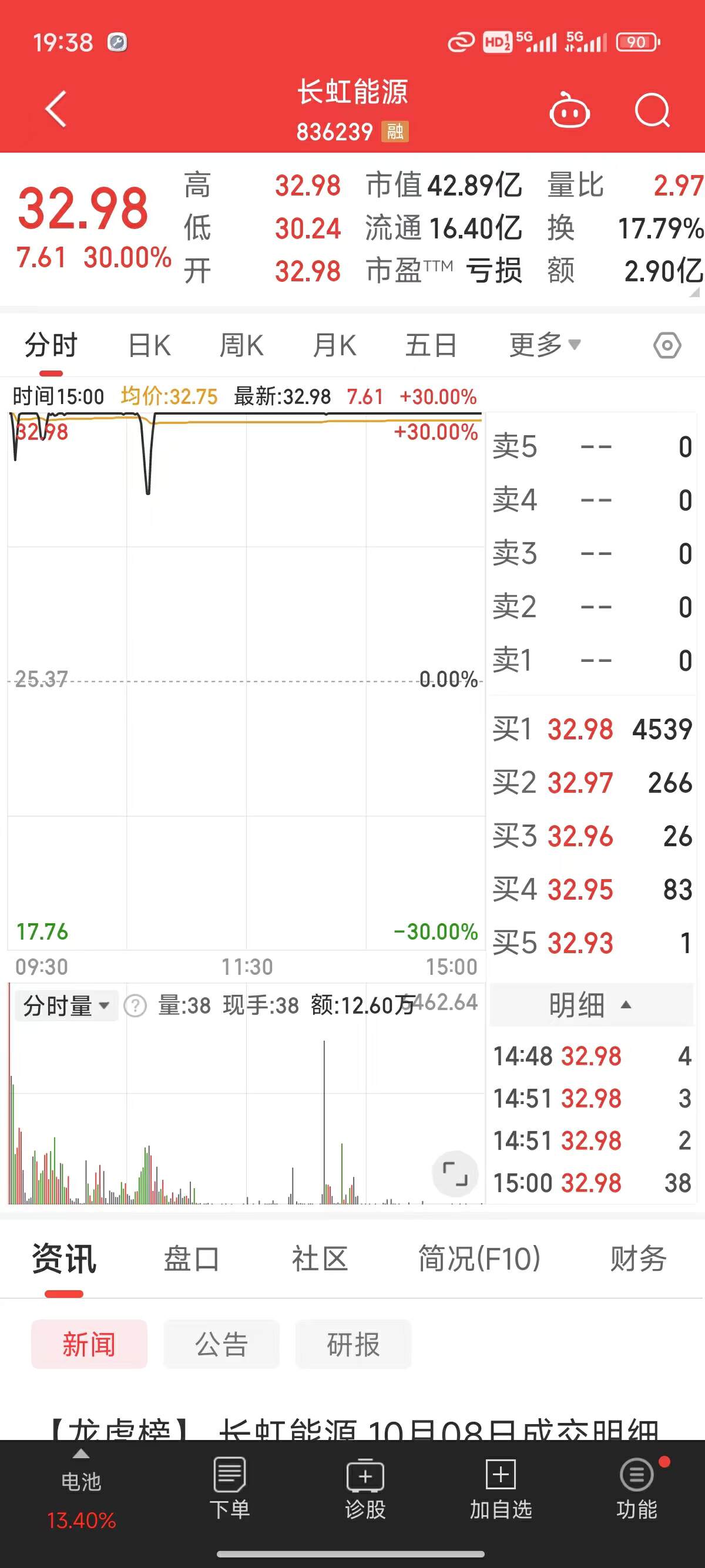The height and width of the screenshot is (1568, 705).
Task: Open the 社区 community tab
Action: click(x=320, y=1259)
